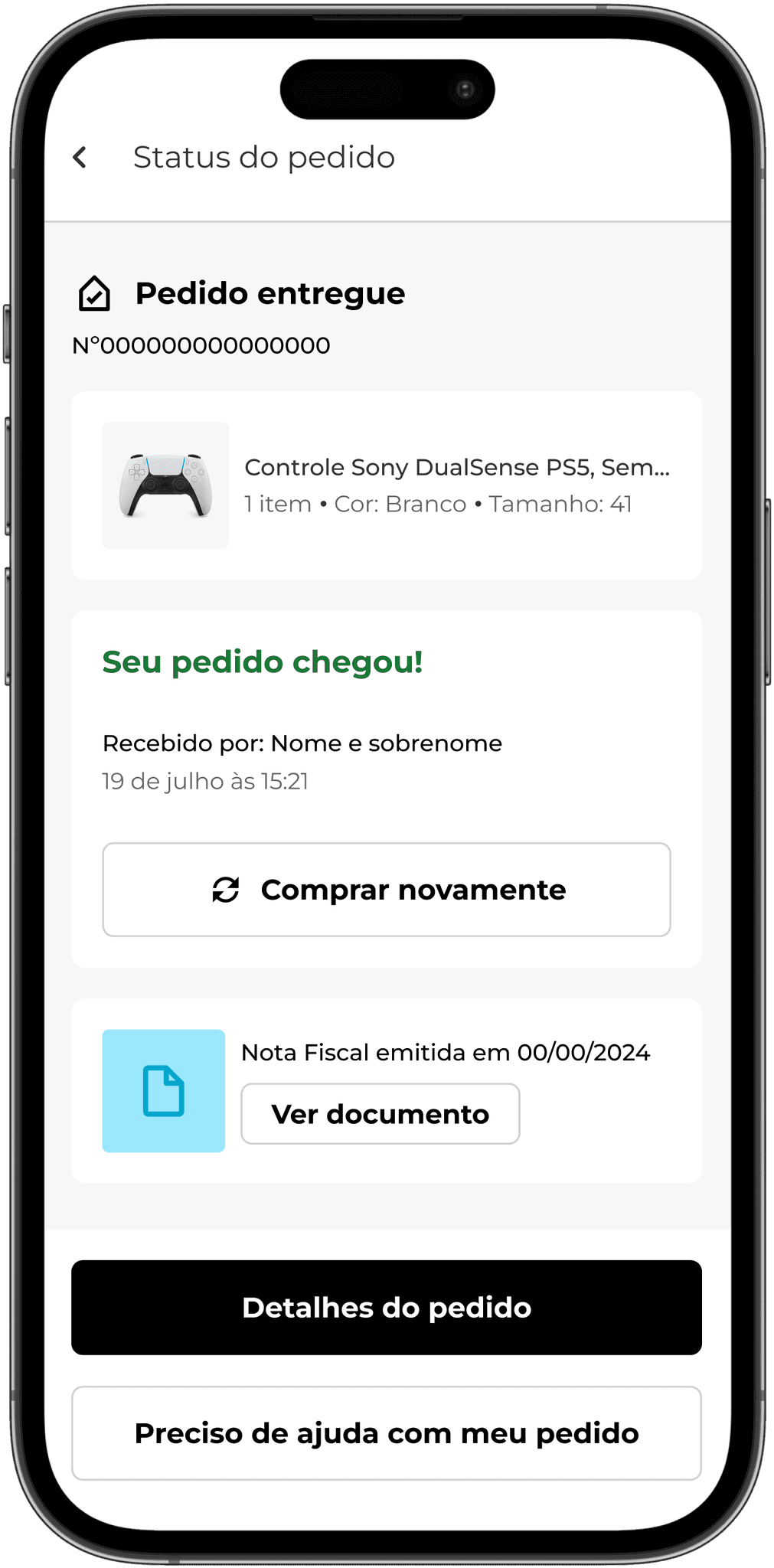The height and width of the screenshot is (1568, 774).
Task: Click the Nota Fiscal card area
Action: [x=387, y=1090]
